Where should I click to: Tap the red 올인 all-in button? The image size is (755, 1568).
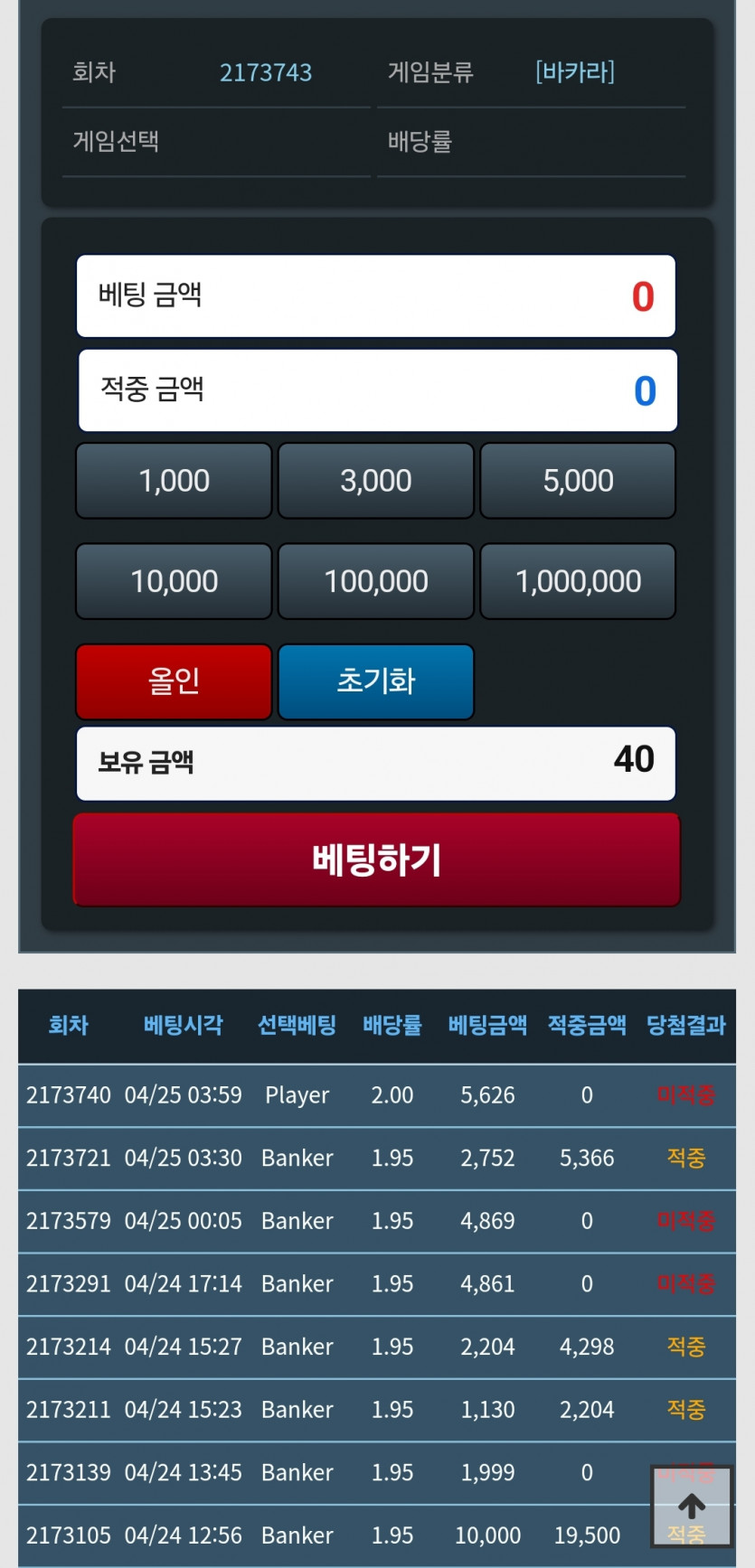tap(174, 681)
